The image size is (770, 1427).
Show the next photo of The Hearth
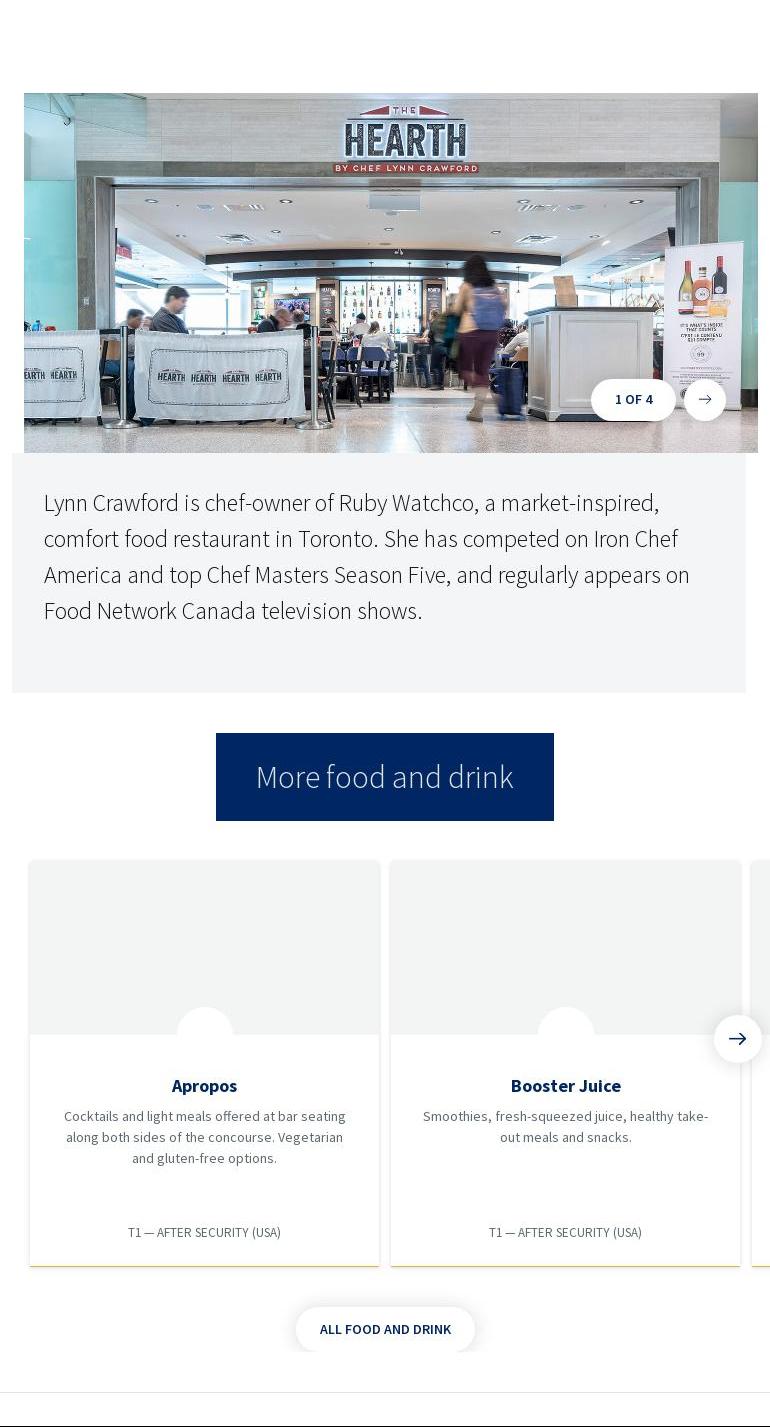point(705,400)
